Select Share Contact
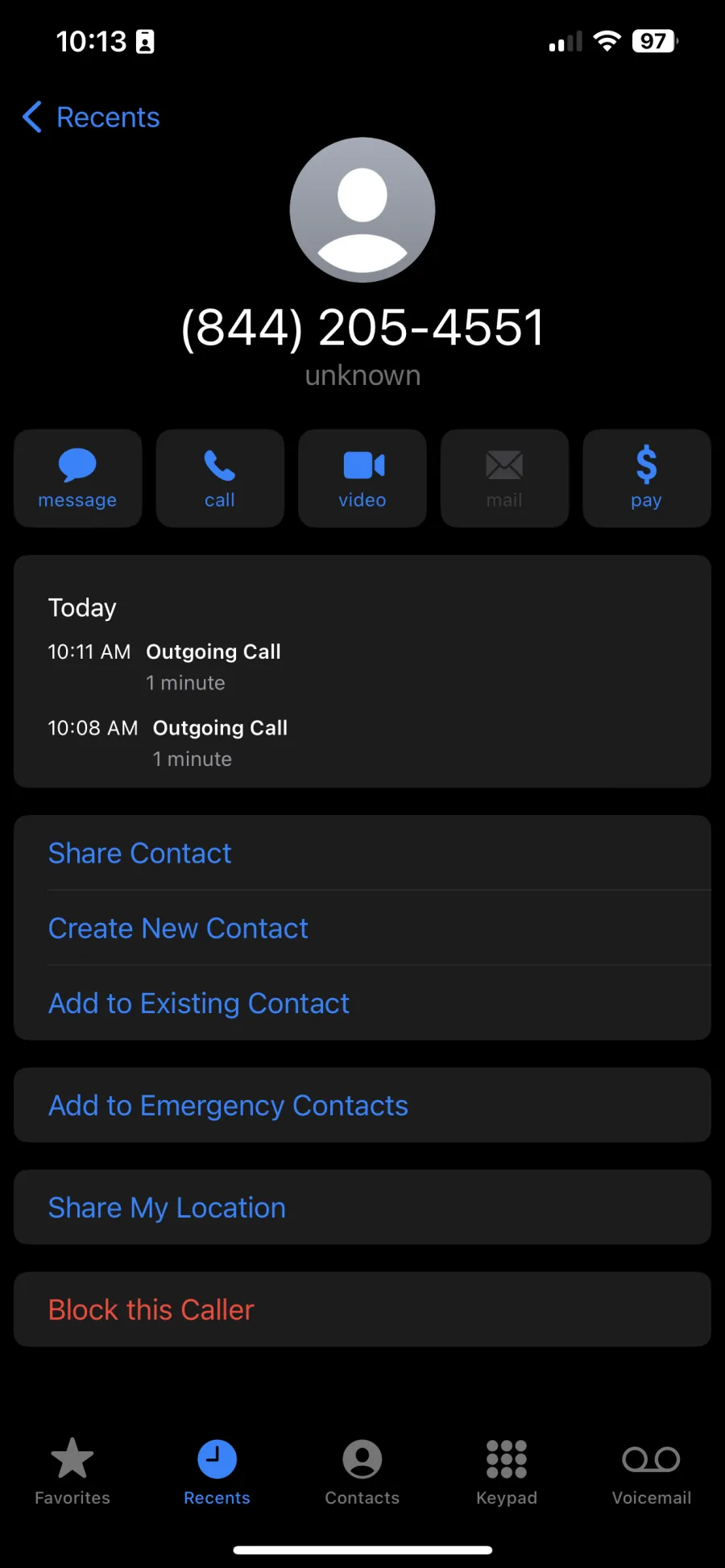 [362, 853]
